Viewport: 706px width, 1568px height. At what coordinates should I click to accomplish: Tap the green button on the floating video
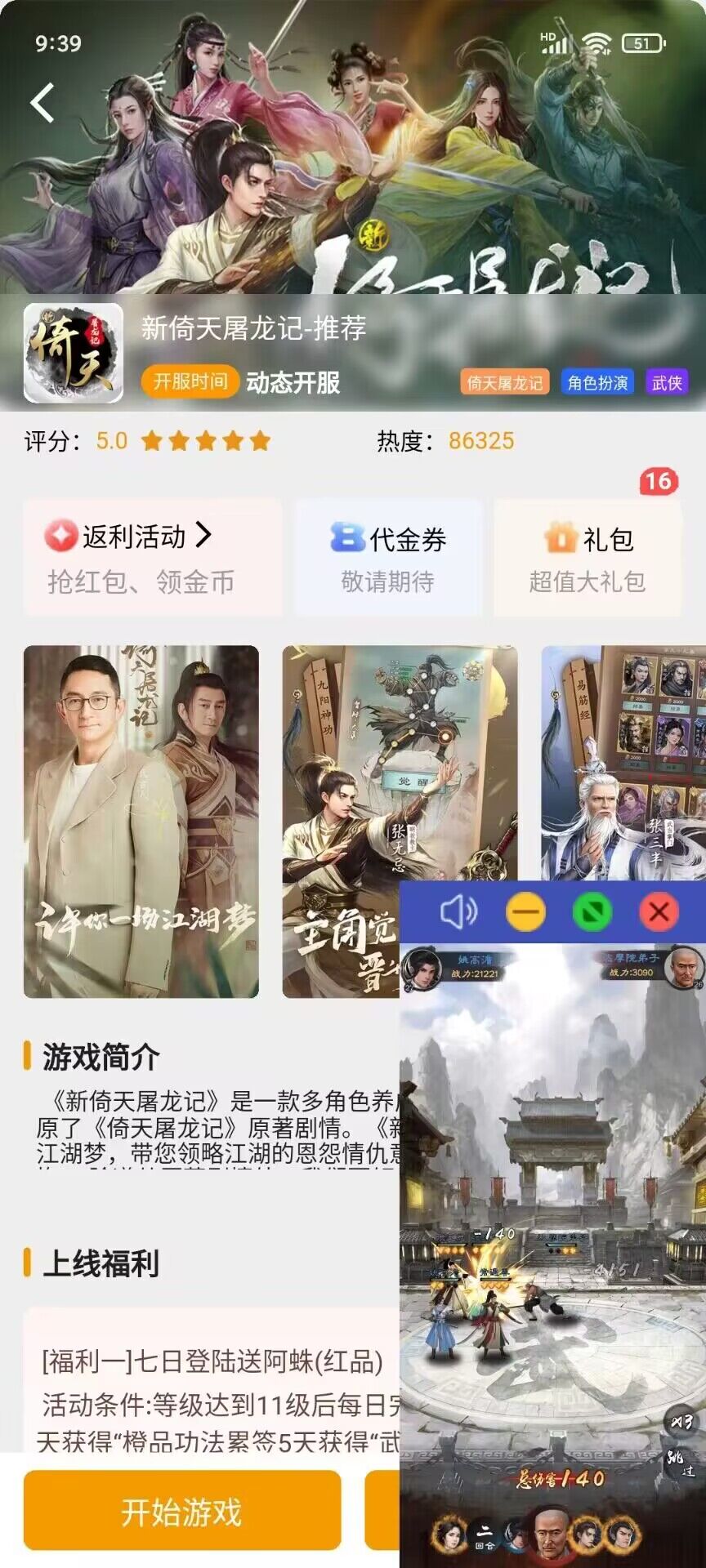point(592,911)
